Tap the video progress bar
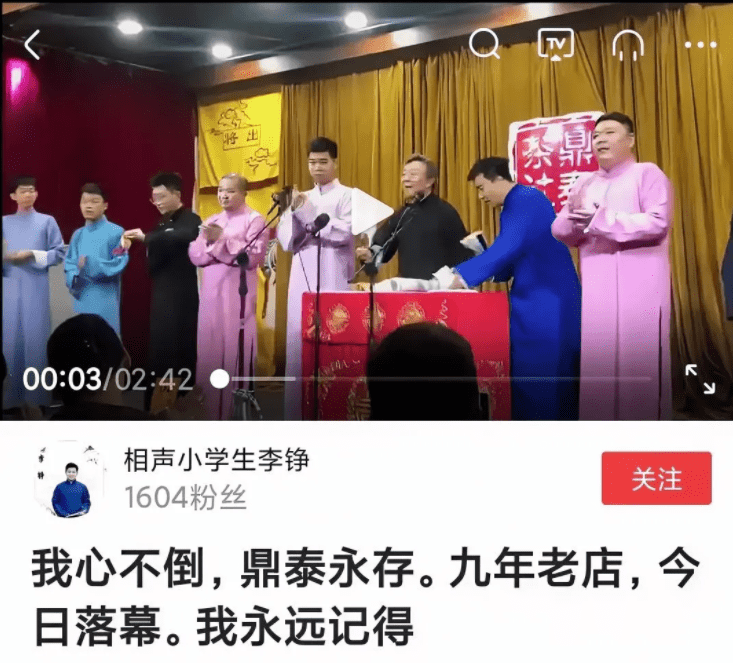733x663 pixels. click(x=430, y=379)
